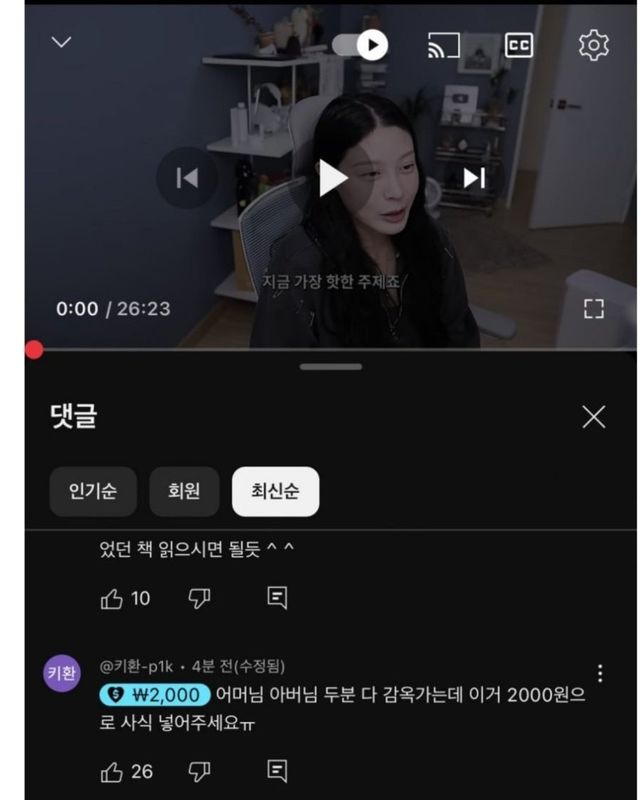Filter comments by 회원

click(184, 491)
